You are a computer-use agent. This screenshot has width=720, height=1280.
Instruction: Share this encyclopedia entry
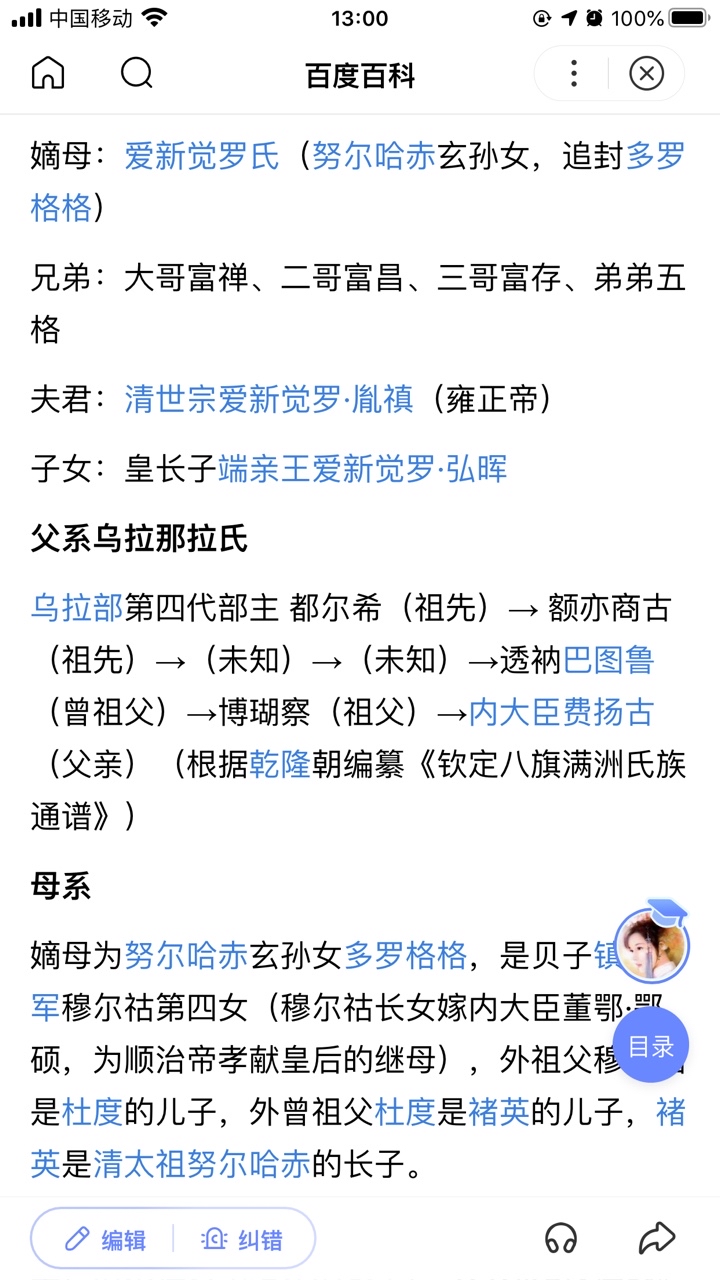click(x=656, y=1239)
